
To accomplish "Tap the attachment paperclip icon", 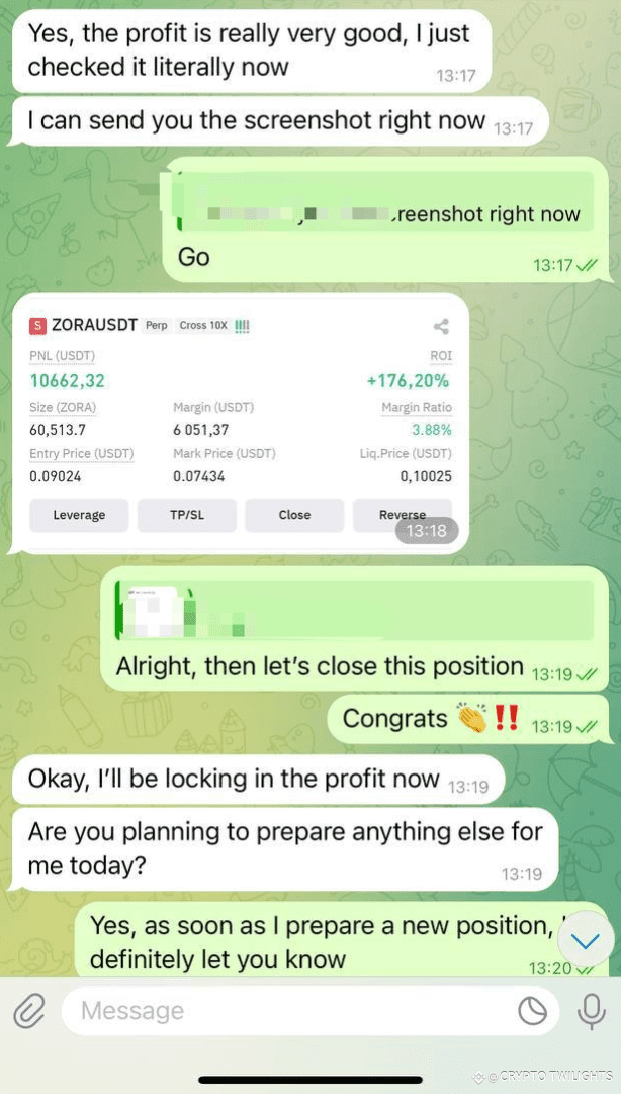I will [29, 1011].
